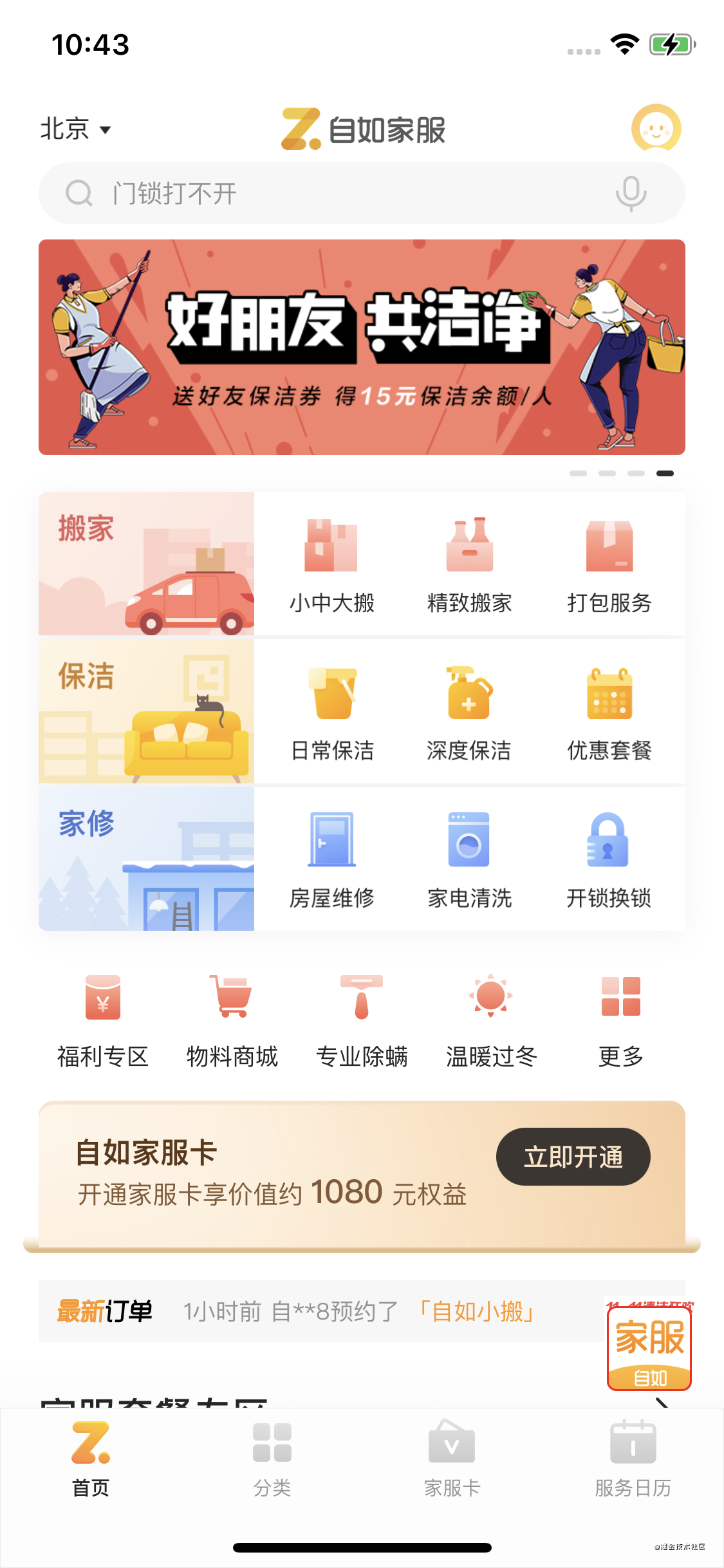The image size is (724, 1568).
Task: Start voice search with the microphone
Action: [631, 193]
